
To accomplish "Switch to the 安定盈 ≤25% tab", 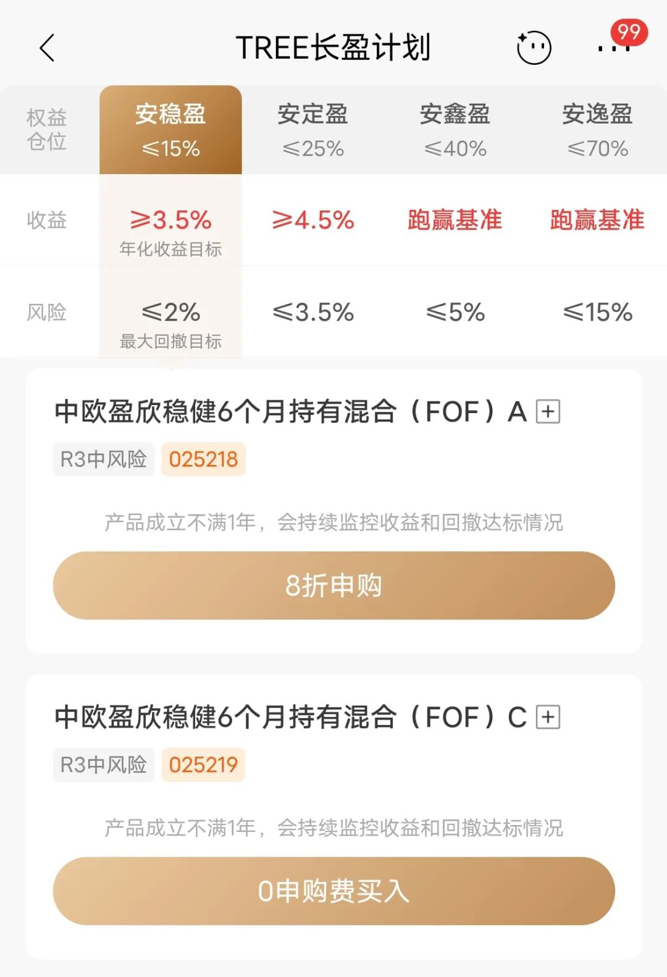I will [x=313, y=130].
